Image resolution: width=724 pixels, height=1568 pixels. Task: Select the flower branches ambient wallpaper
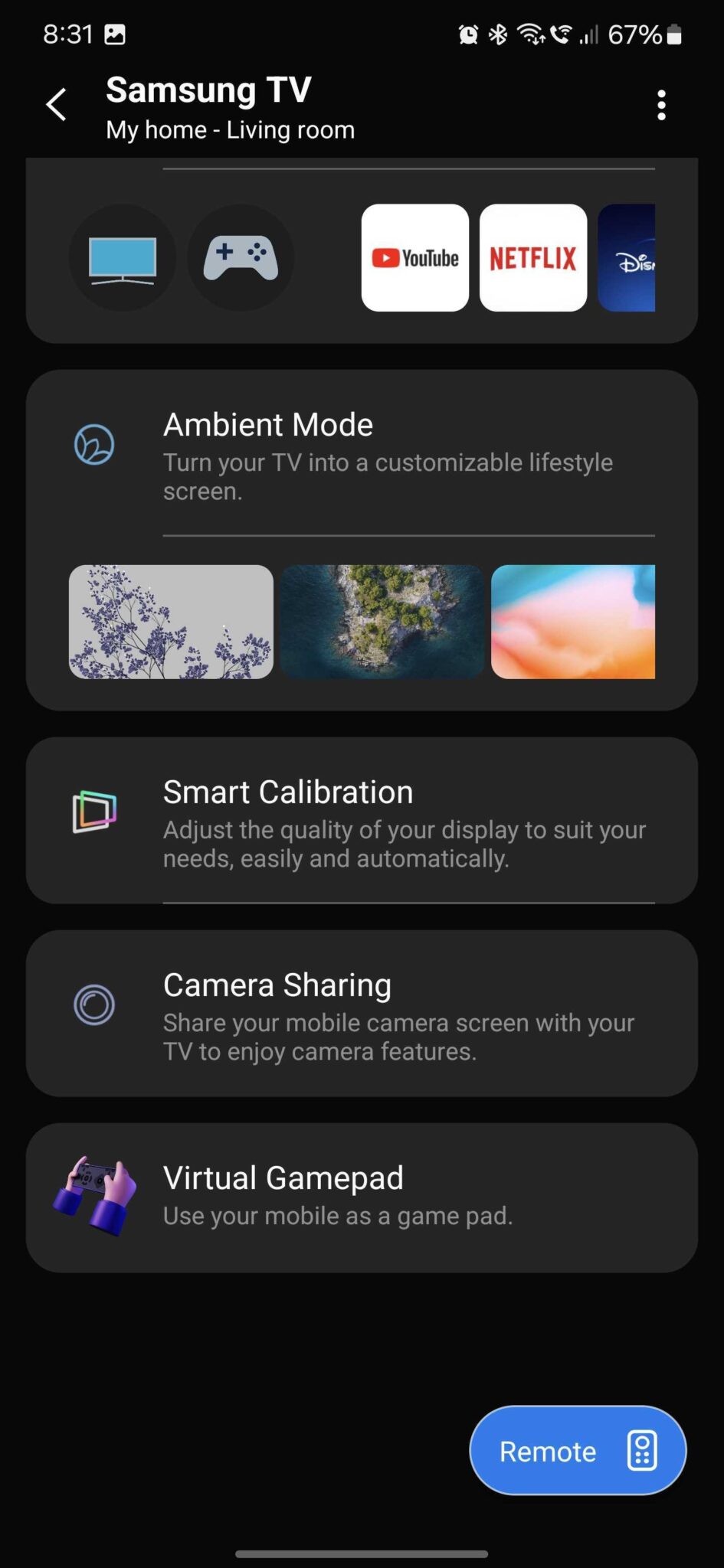171,622
